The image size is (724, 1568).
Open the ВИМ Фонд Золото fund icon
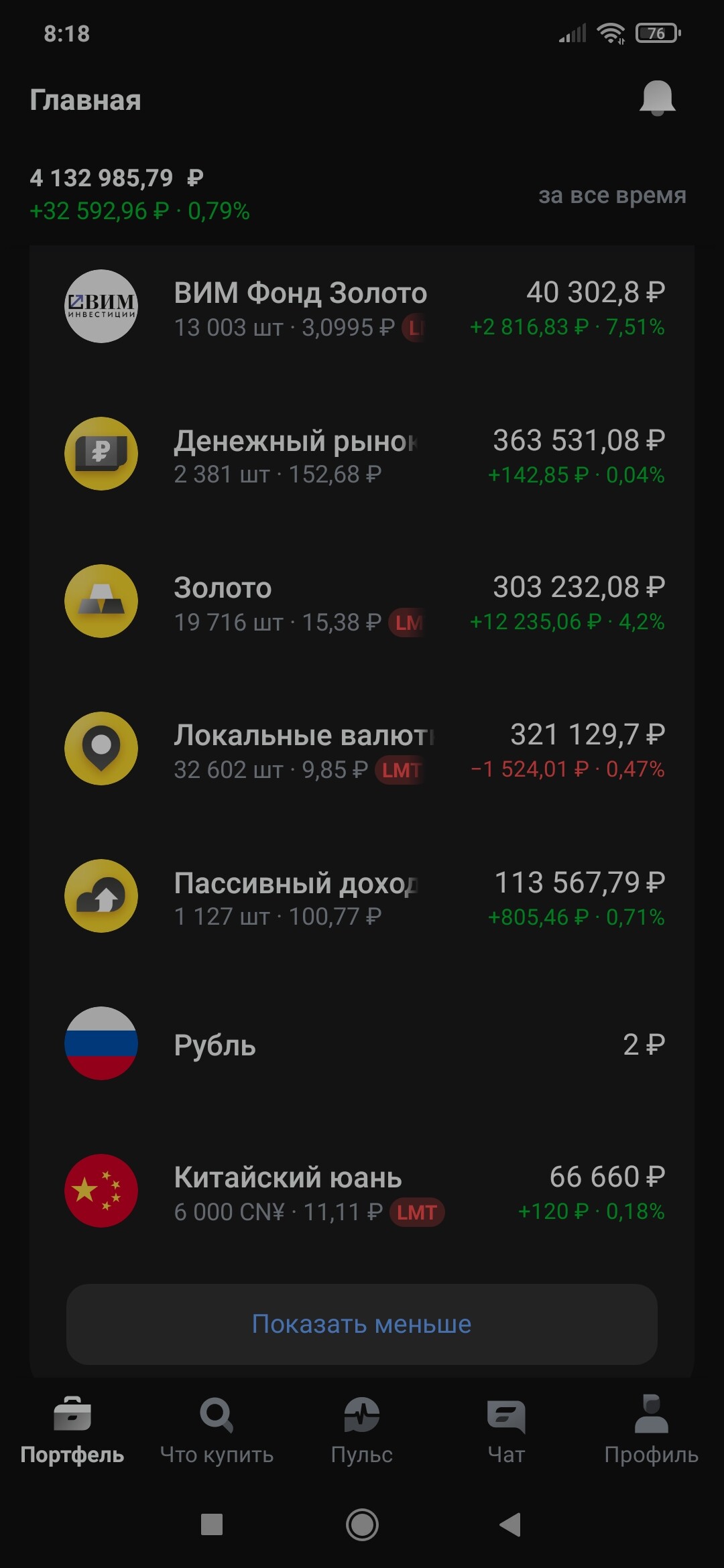102,306
